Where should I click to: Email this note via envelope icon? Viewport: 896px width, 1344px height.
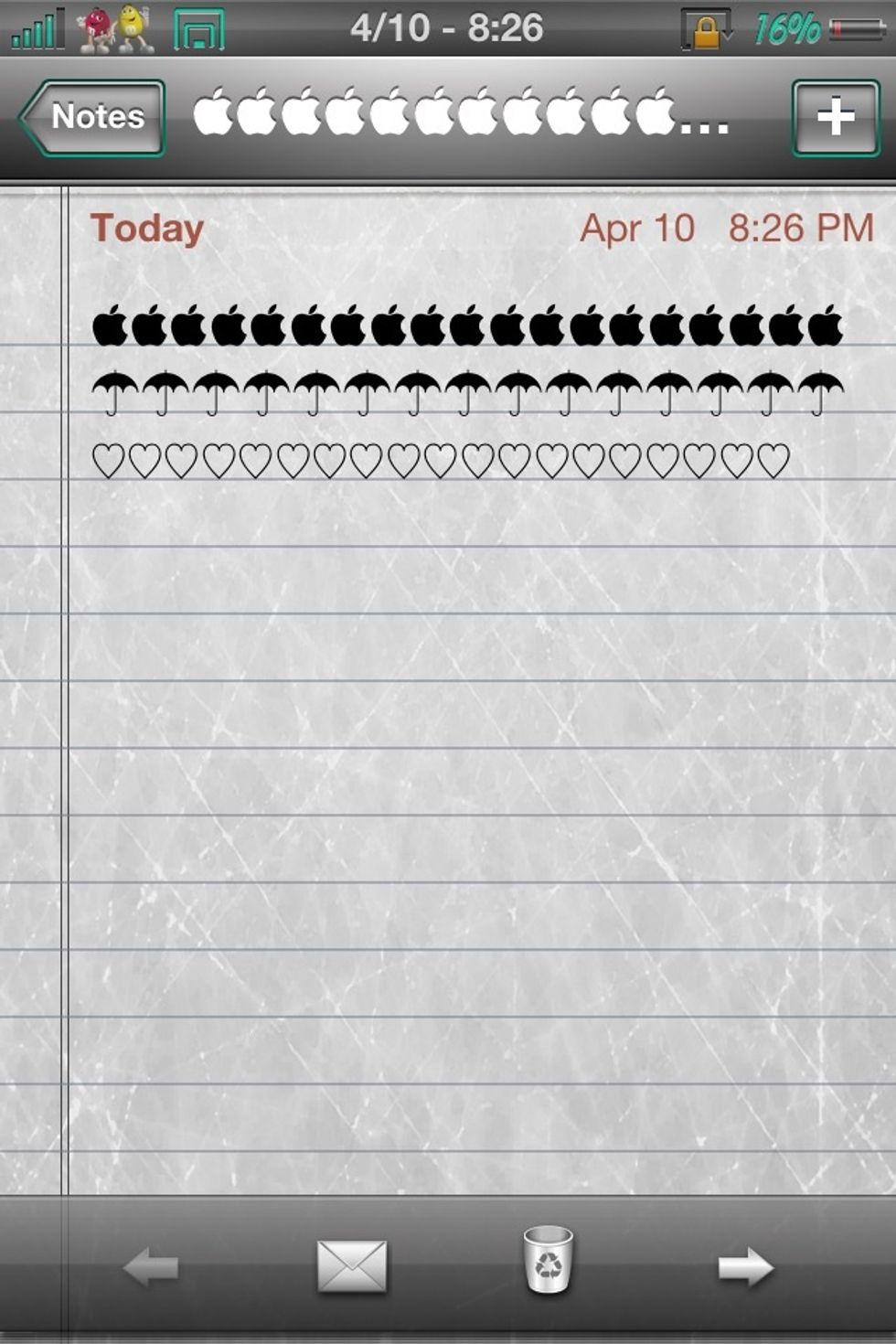352,1265
